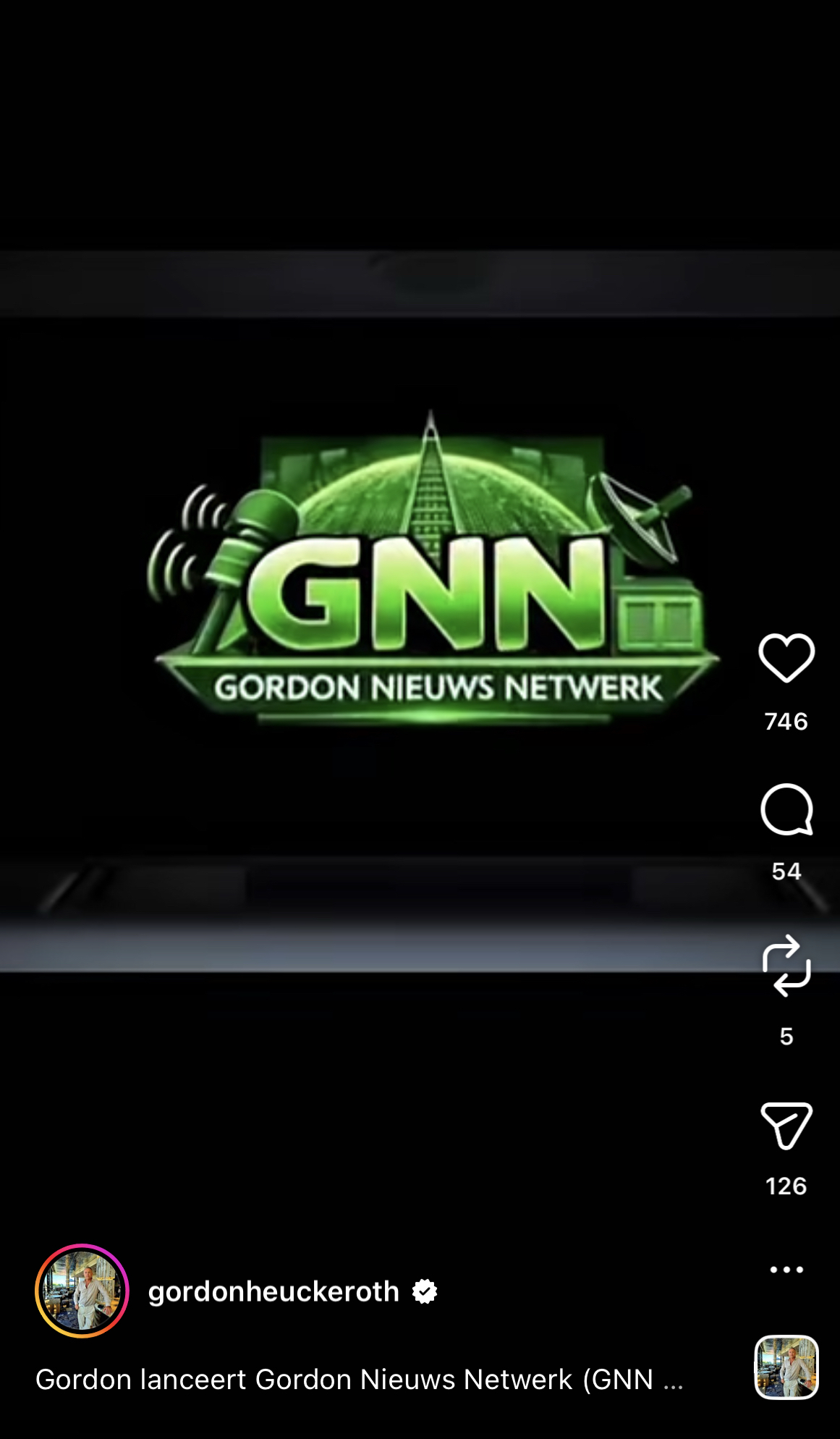Open the gordonheuckeroth profile picture

click(x=82, y=1291)
